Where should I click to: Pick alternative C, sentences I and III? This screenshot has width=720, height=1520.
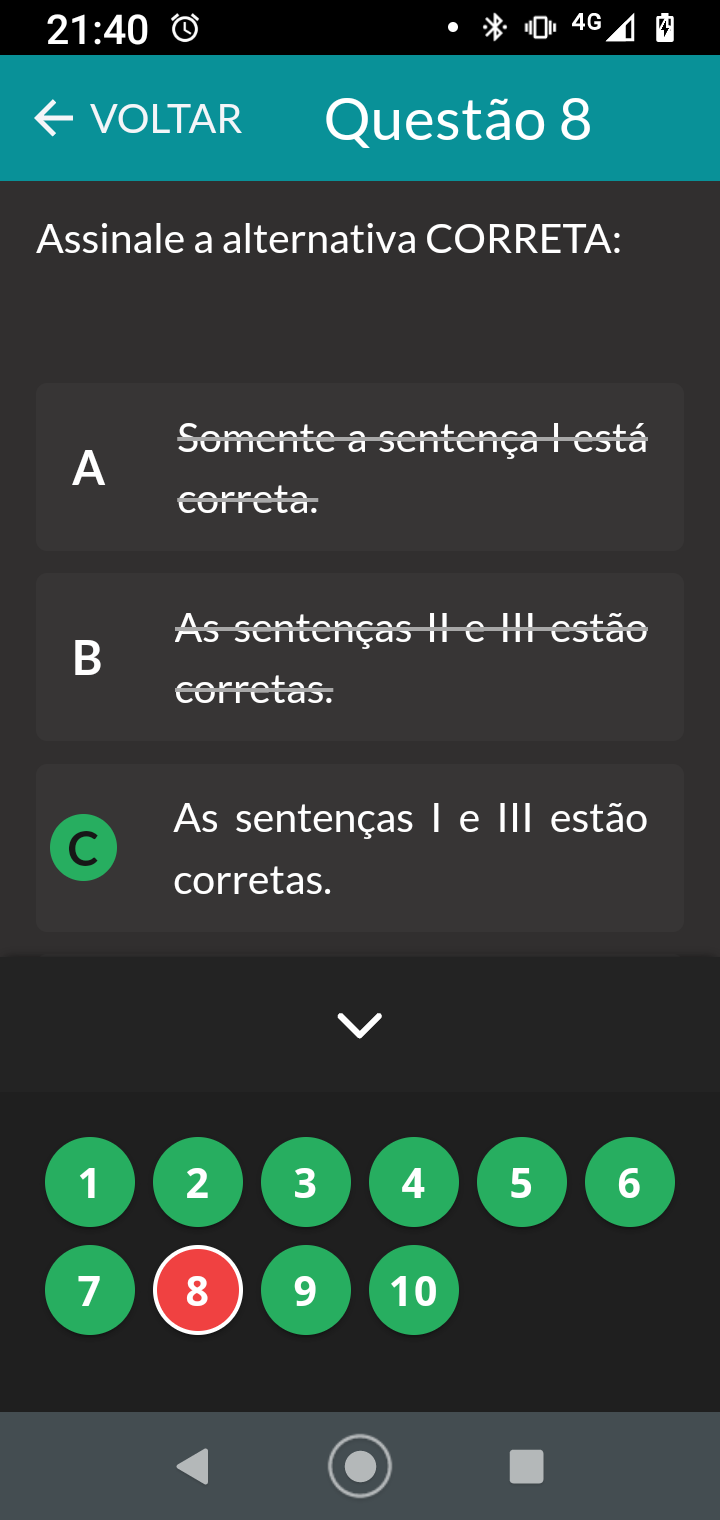pyautogui.click(x=360, y=848)
